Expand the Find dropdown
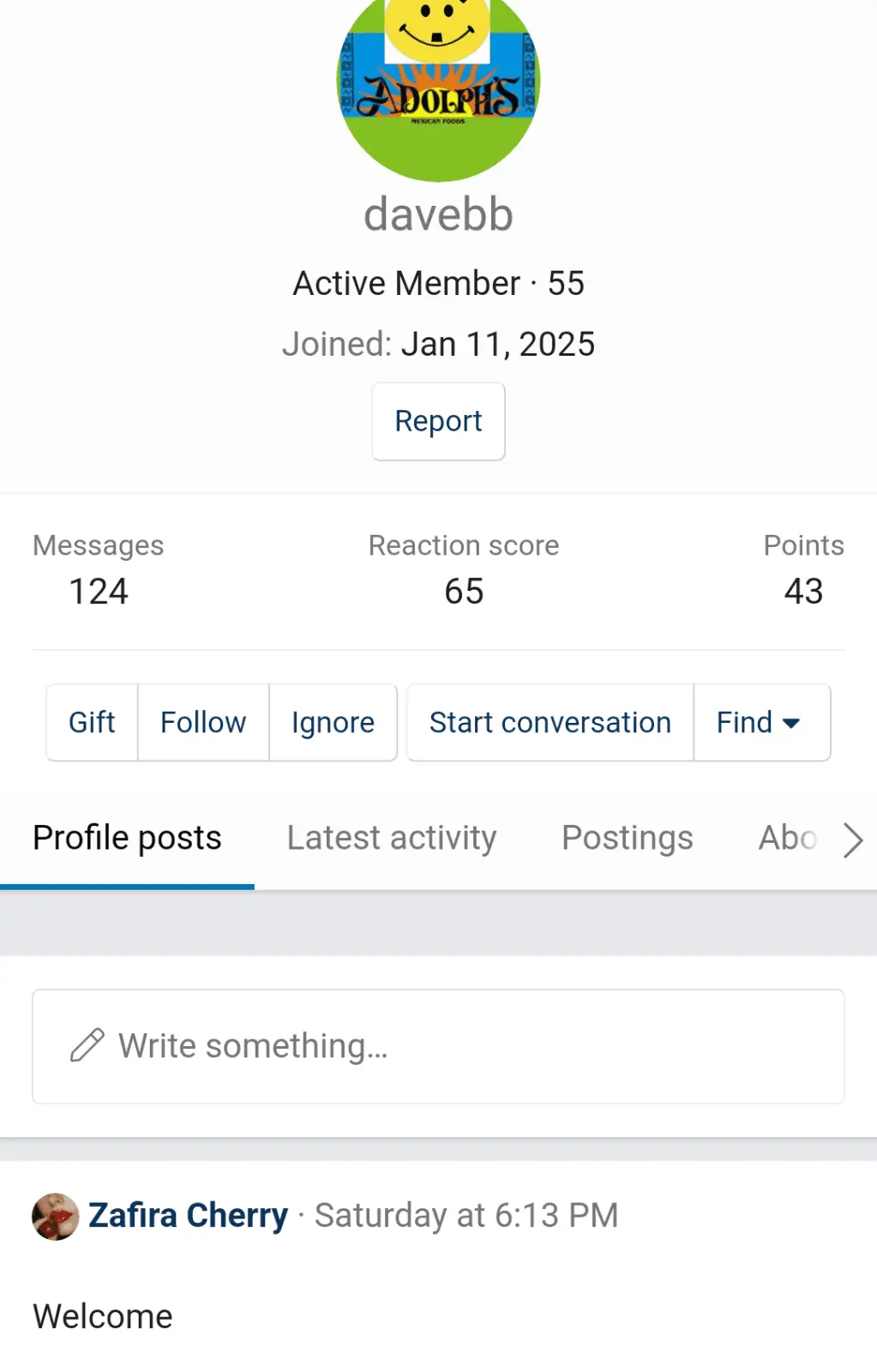The height and width of the screenshot is (1372, 877). [x=760, y=723]
